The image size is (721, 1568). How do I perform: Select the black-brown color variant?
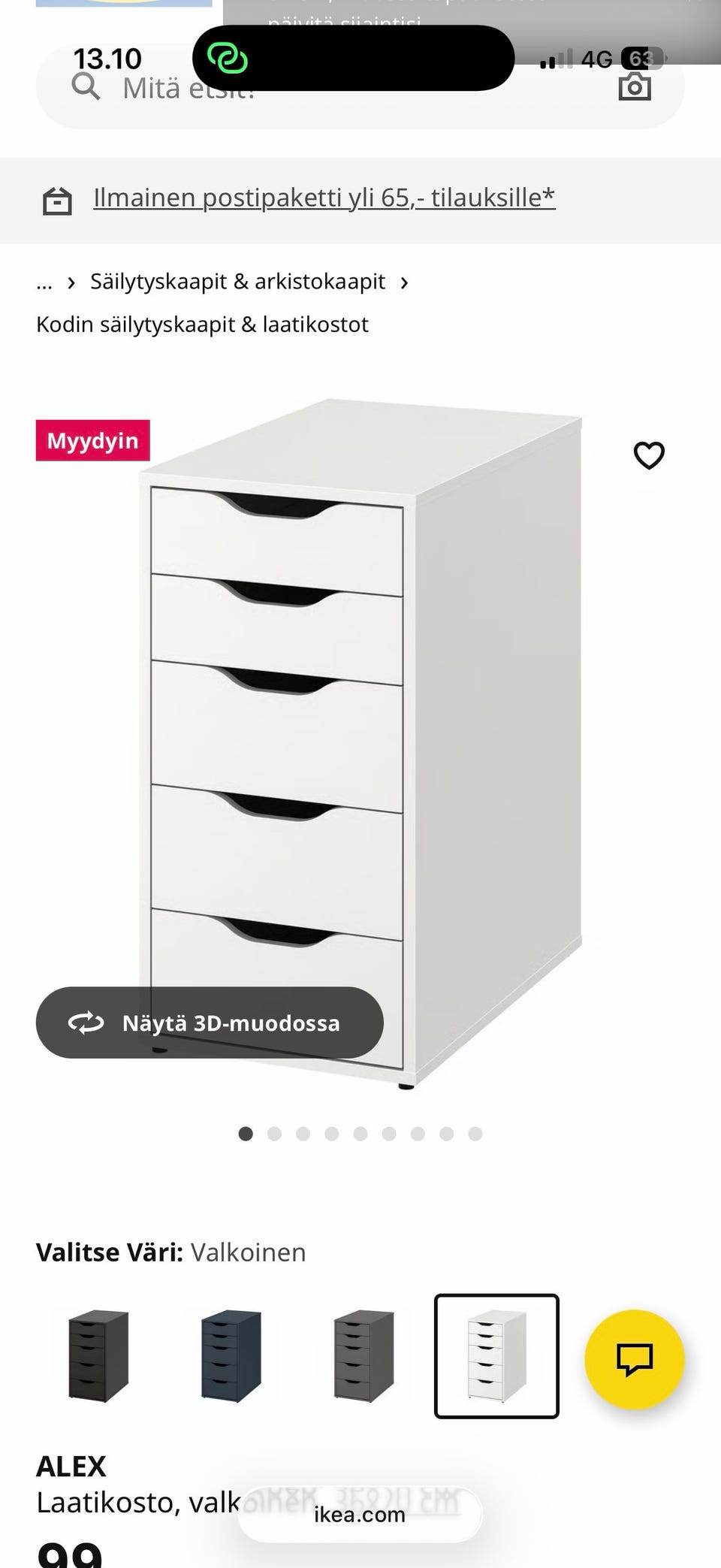[96, 1356]
